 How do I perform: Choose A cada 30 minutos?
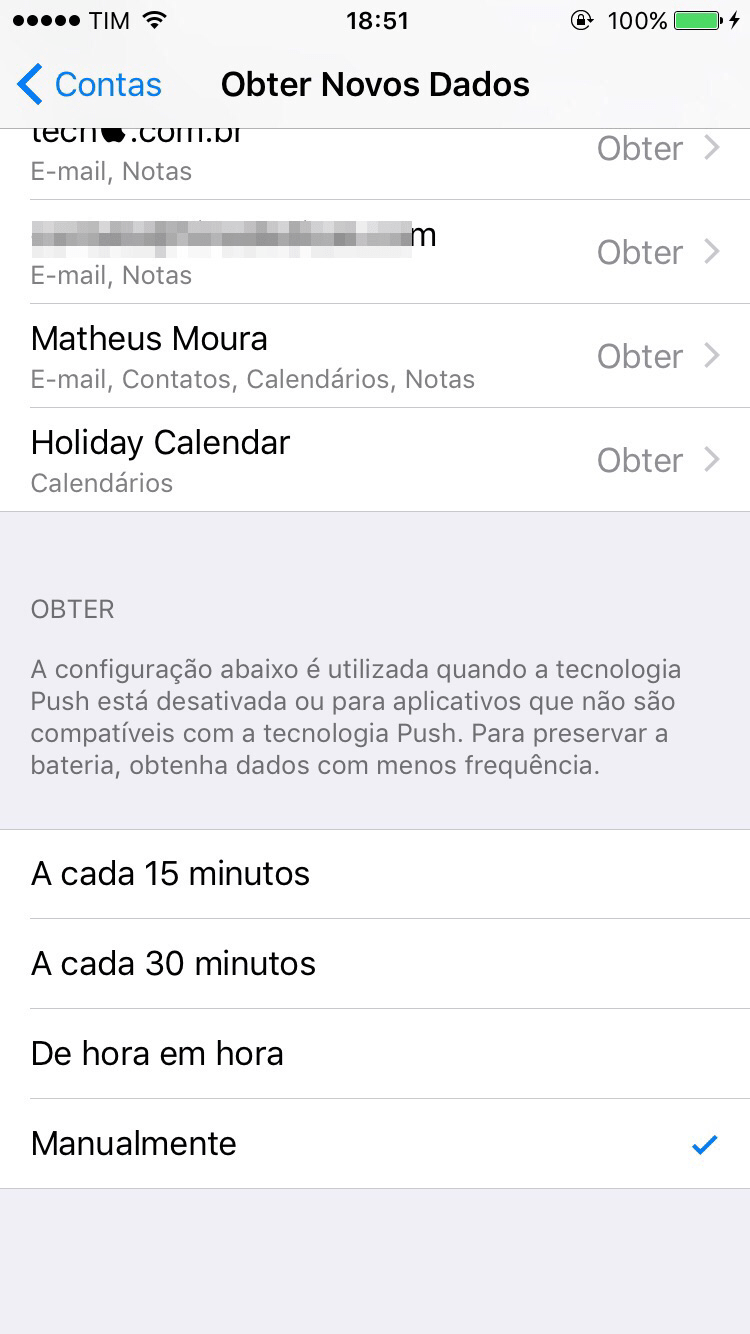(375, 964)
